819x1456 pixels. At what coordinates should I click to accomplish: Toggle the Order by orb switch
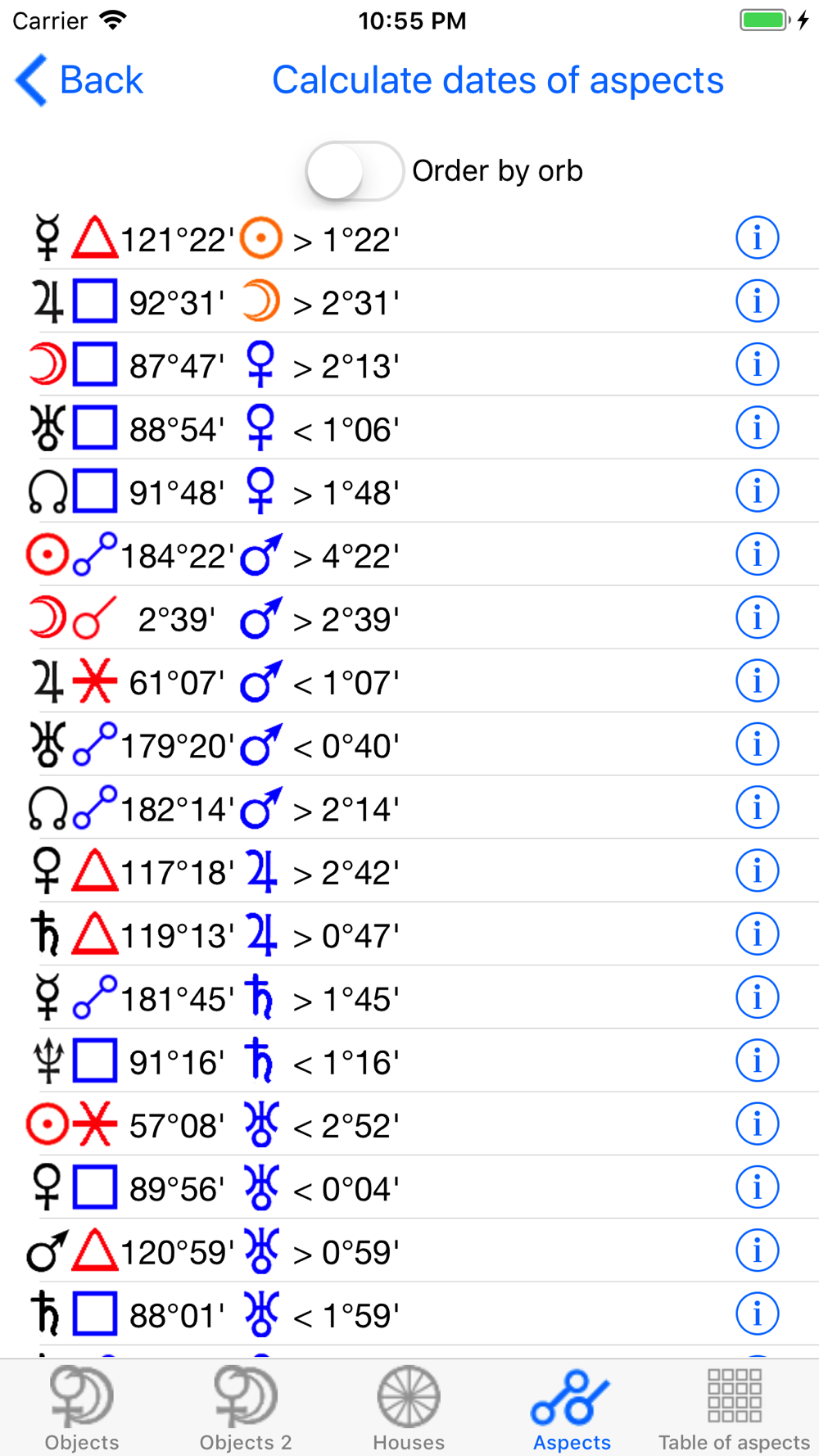point(354,171)
